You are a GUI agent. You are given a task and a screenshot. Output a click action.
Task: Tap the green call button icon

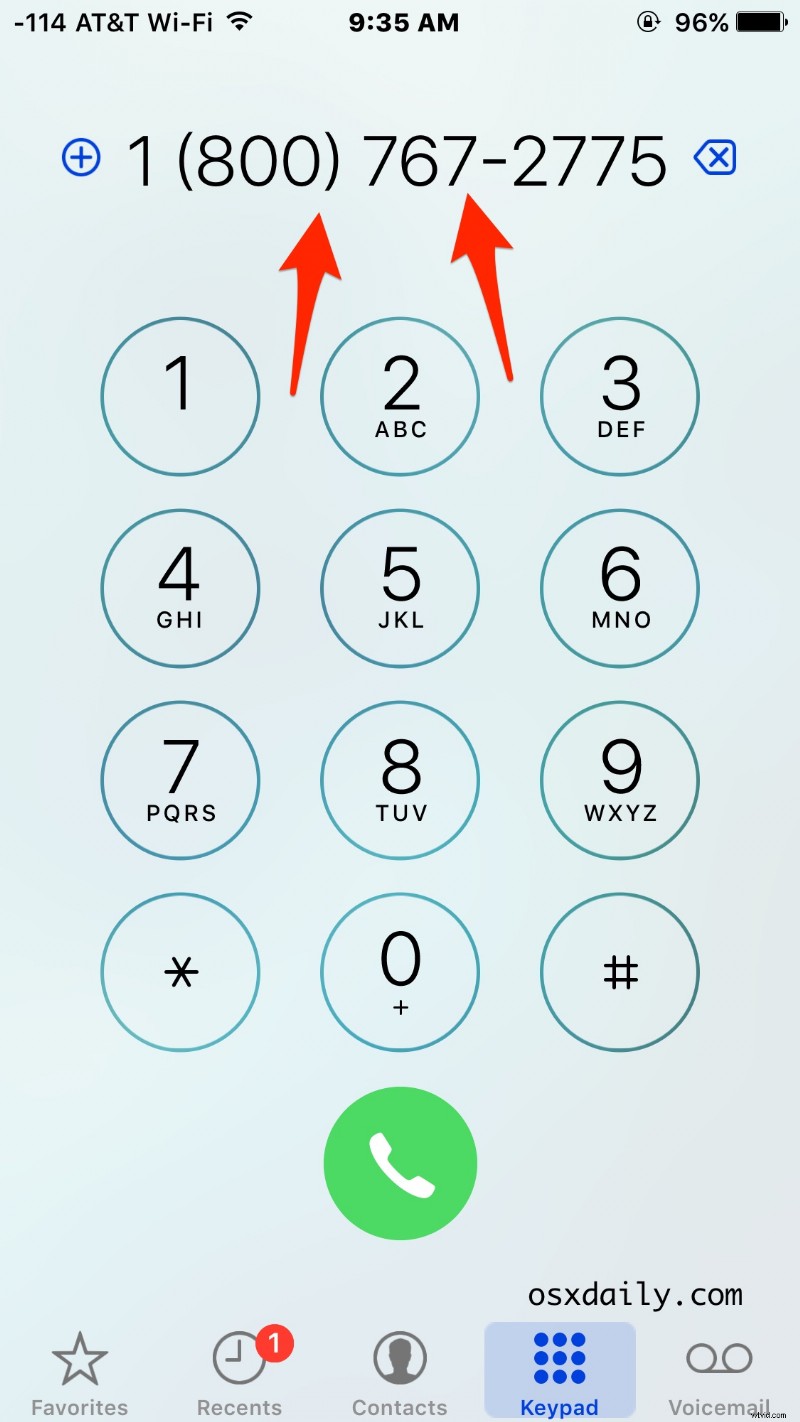tap(400, 1162)
